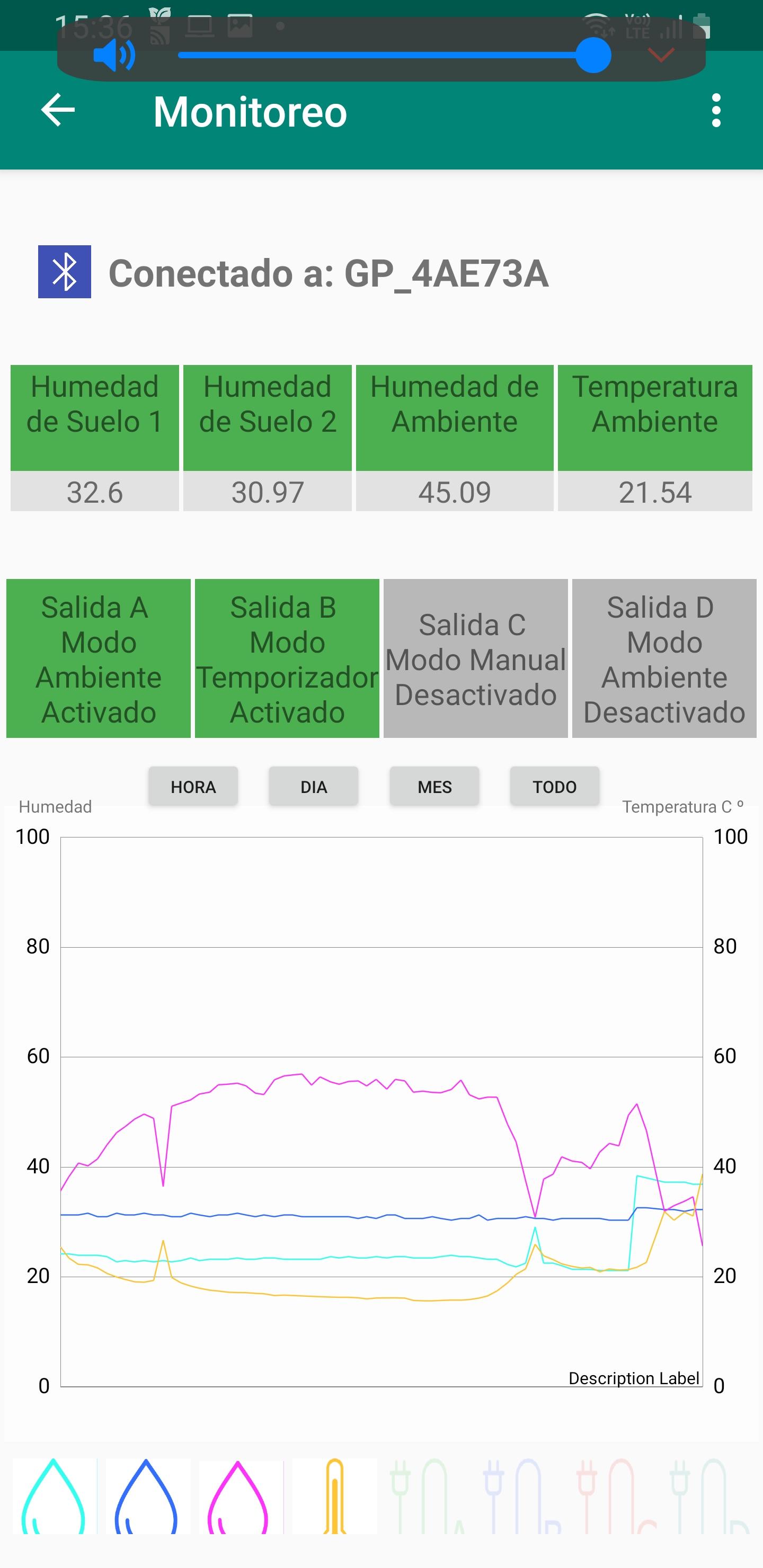Screen dimensions: 763x1568
Task: Go back using the arrow icon
Action: tap(58, 110)
